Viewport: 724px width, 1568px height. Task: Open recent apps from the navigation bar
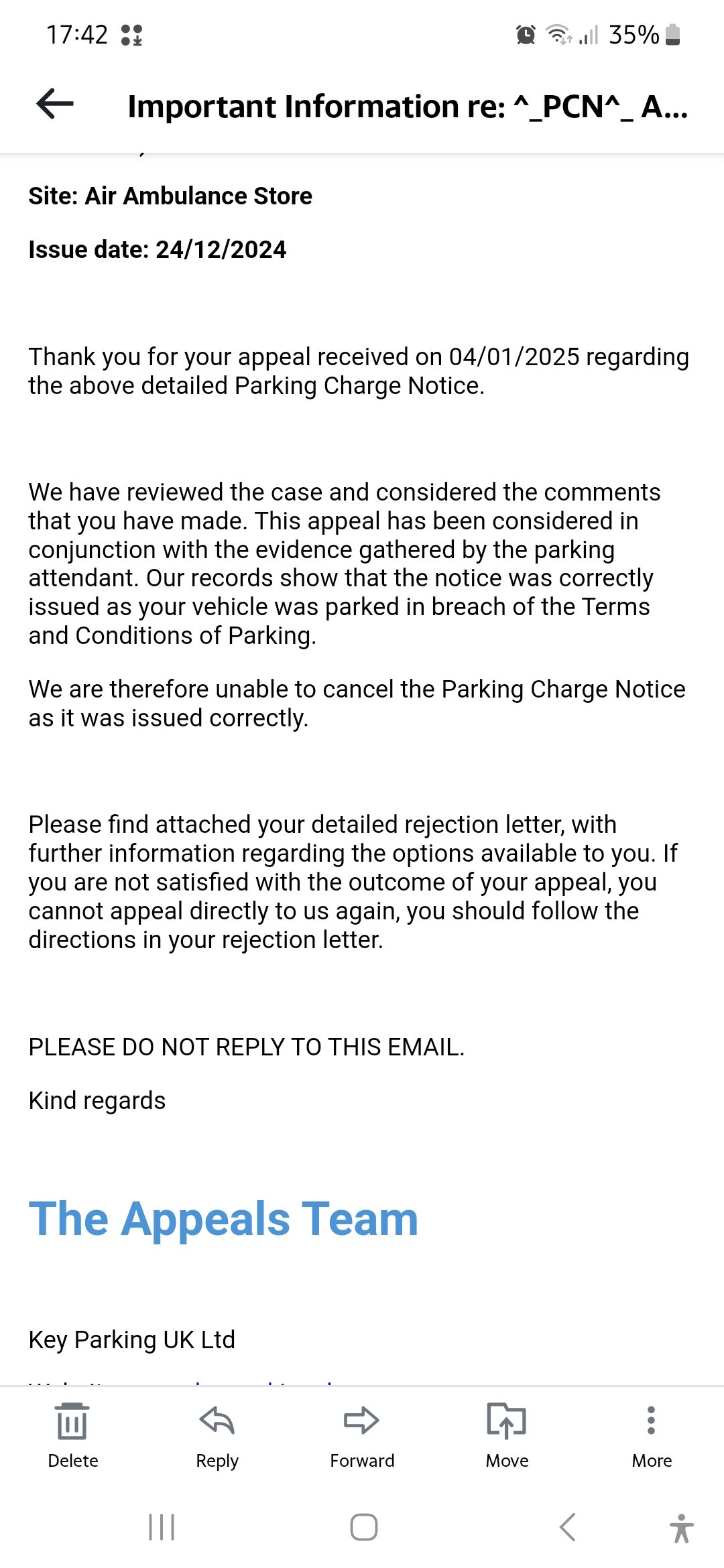click(162, 1527)
